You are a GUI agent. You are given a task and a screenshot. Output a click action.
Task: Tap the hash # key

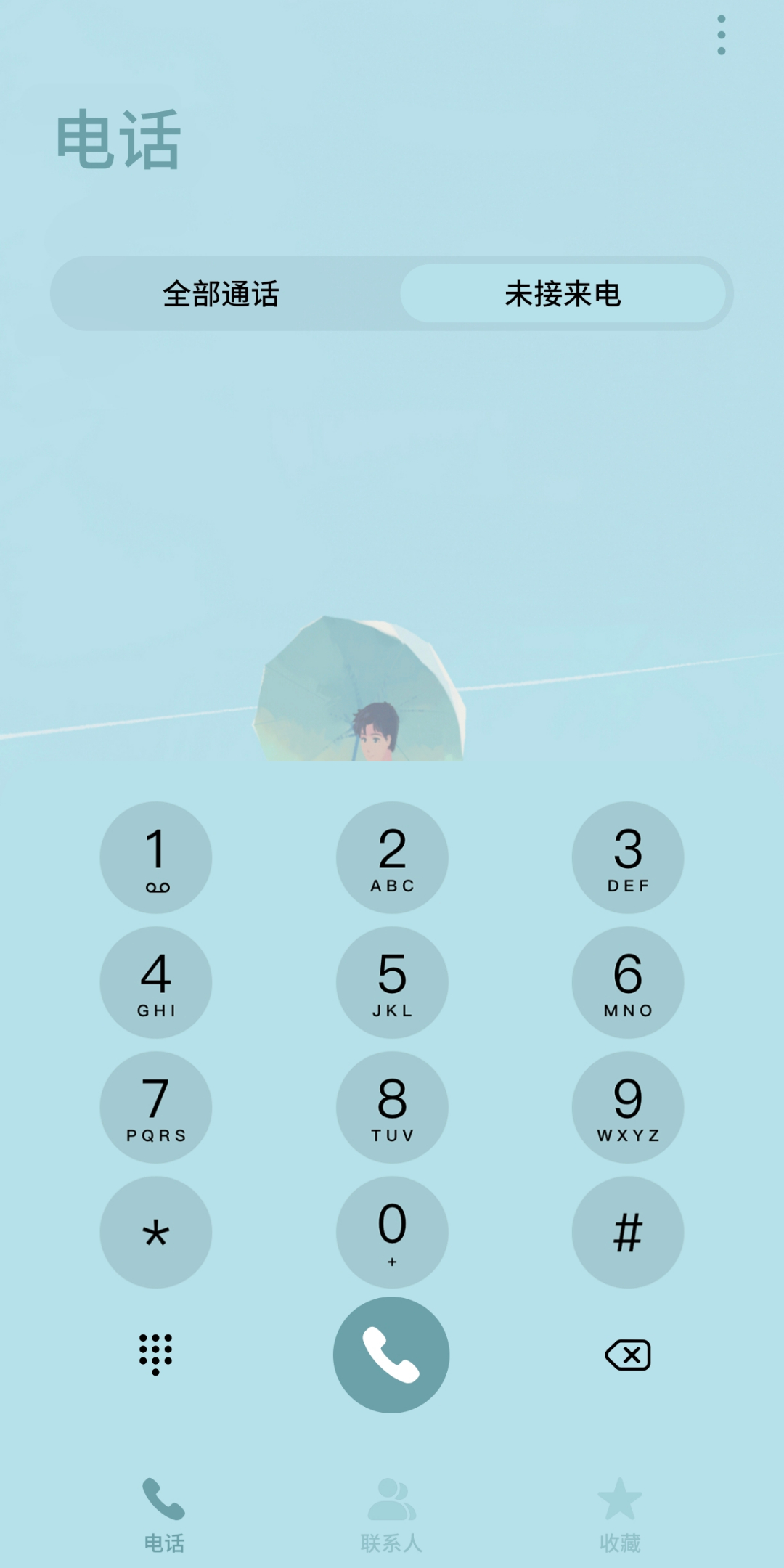628,1232
